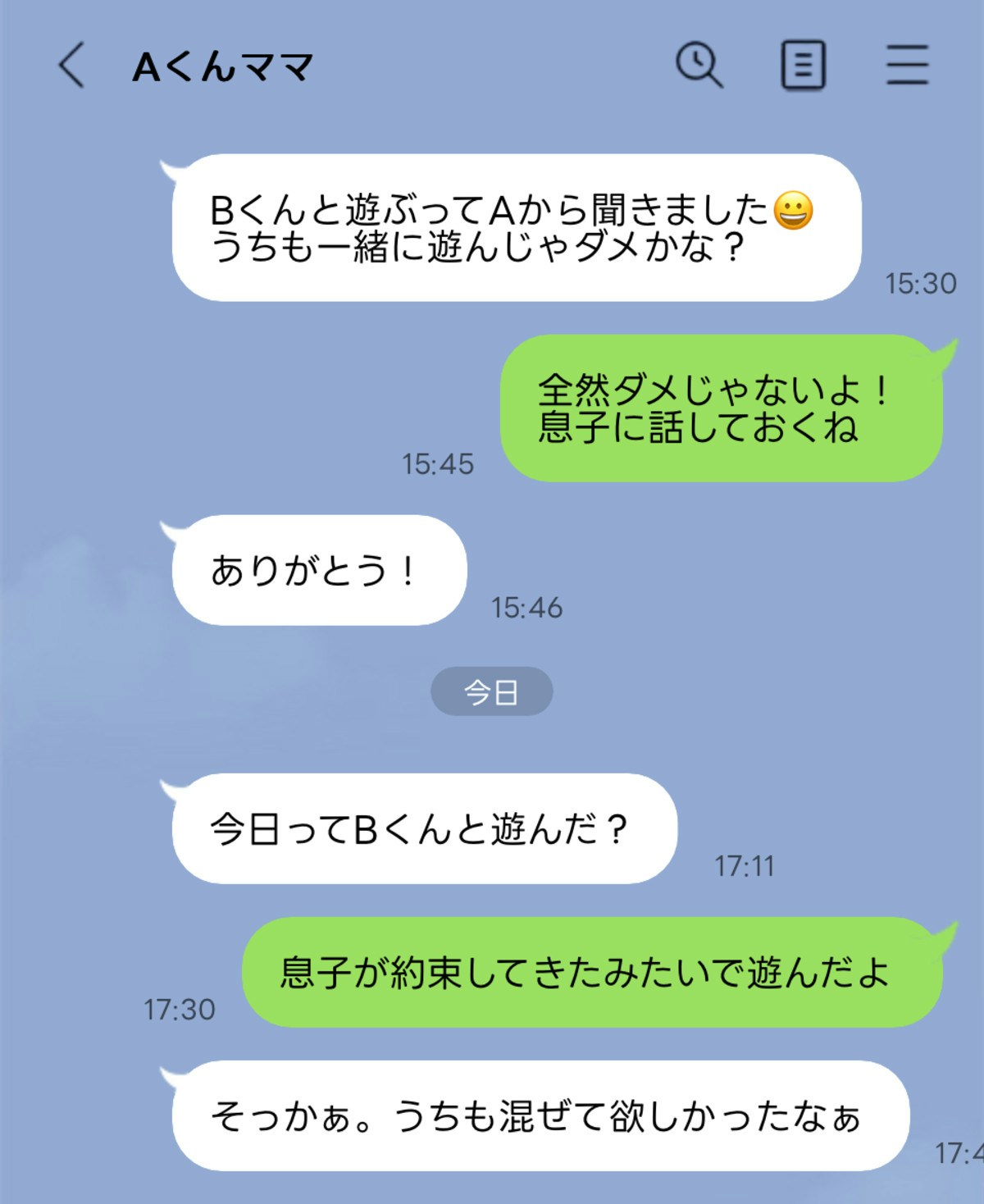Open the chat notes icon
This screenshot has height=1204, width=984.
pos(803,66)
